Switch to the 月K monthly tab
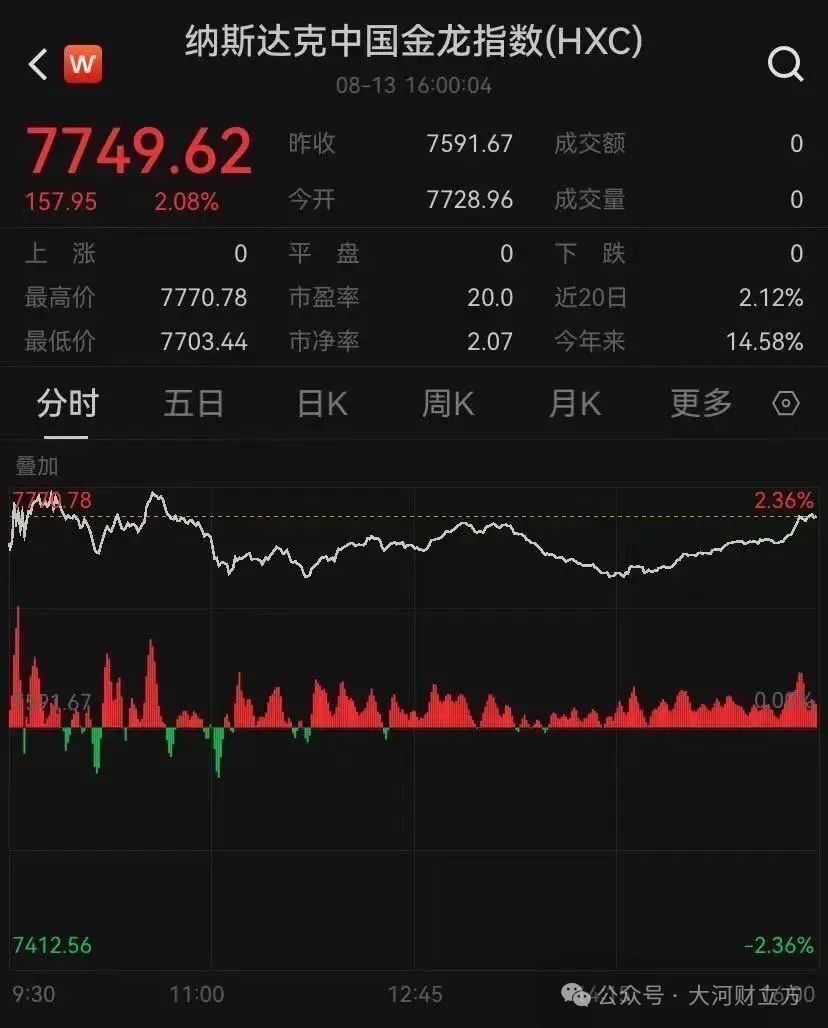This screenshot has width=828, height=1028. coord(574,403)
